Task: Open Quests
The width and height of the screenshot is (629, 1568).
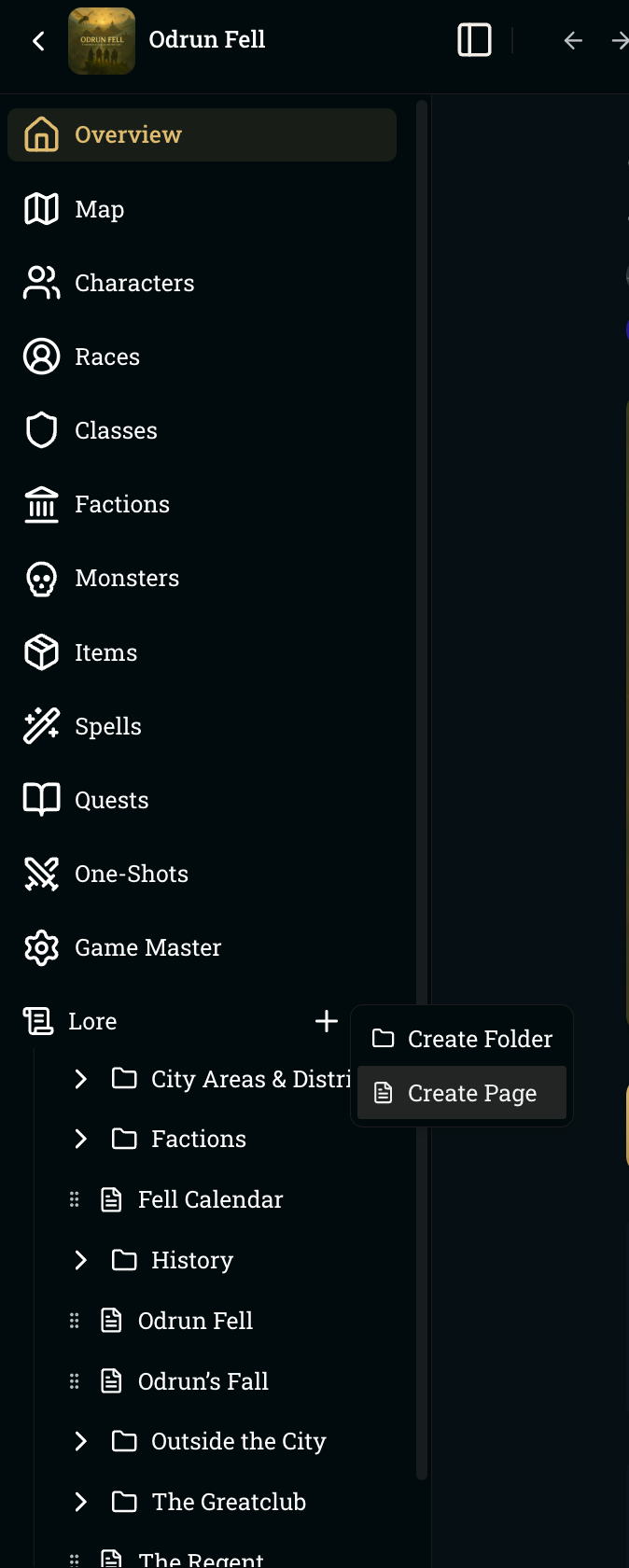Action: click(111, 800)
